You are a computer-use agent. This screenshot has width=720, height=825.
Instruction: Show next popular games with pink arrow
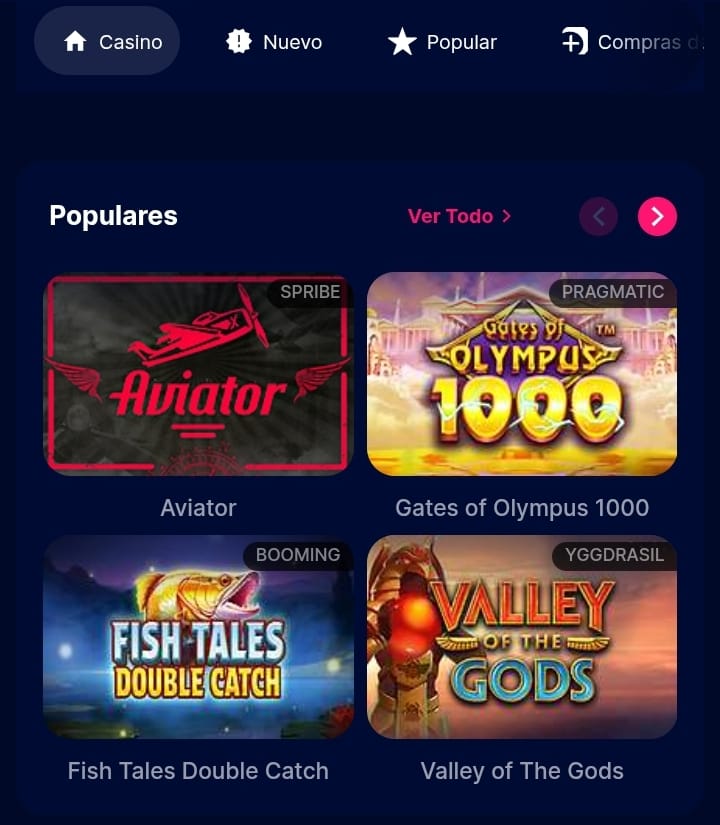point(657,216)
